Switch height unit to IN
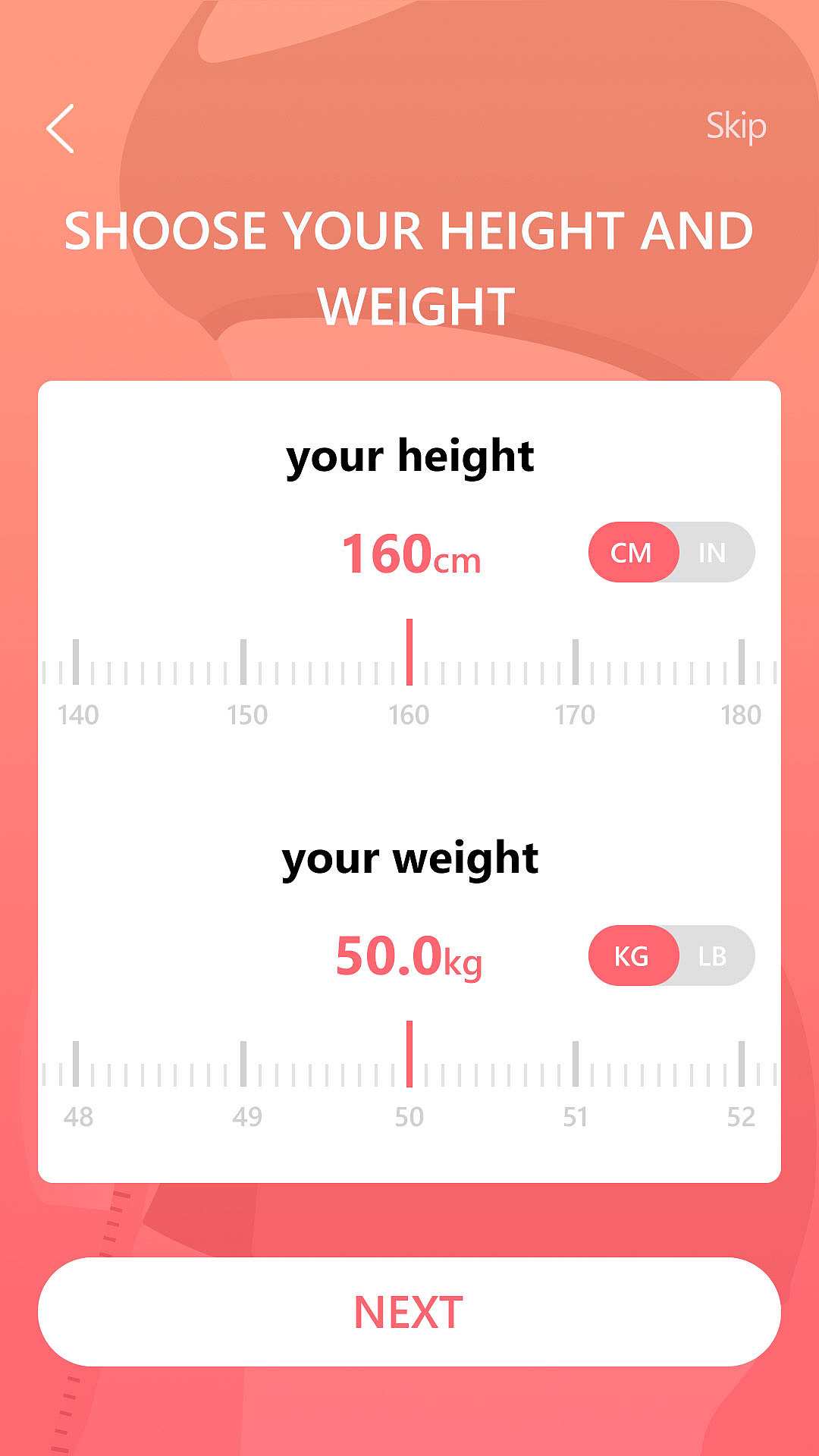Image resolution: width=819 pixels, height=1456 pixels. (713, 553)
